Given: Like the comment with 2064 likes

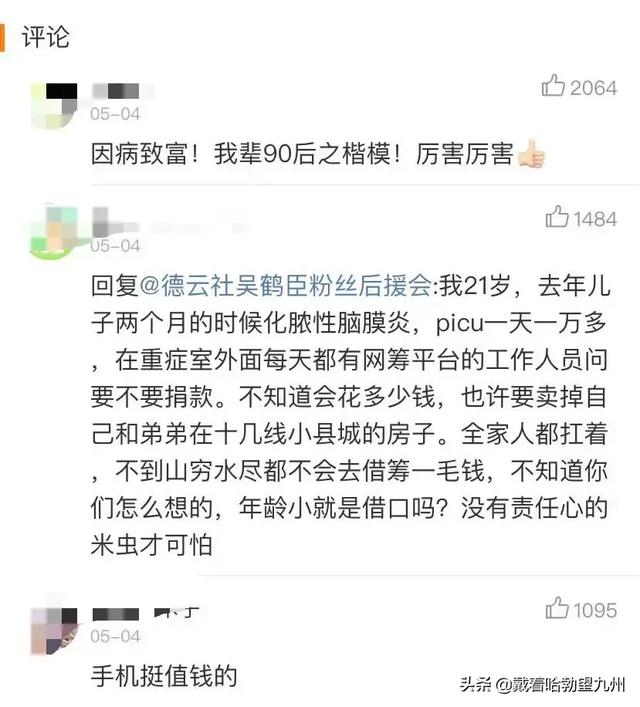Looking at the screenshot, I should click(554, 87).
